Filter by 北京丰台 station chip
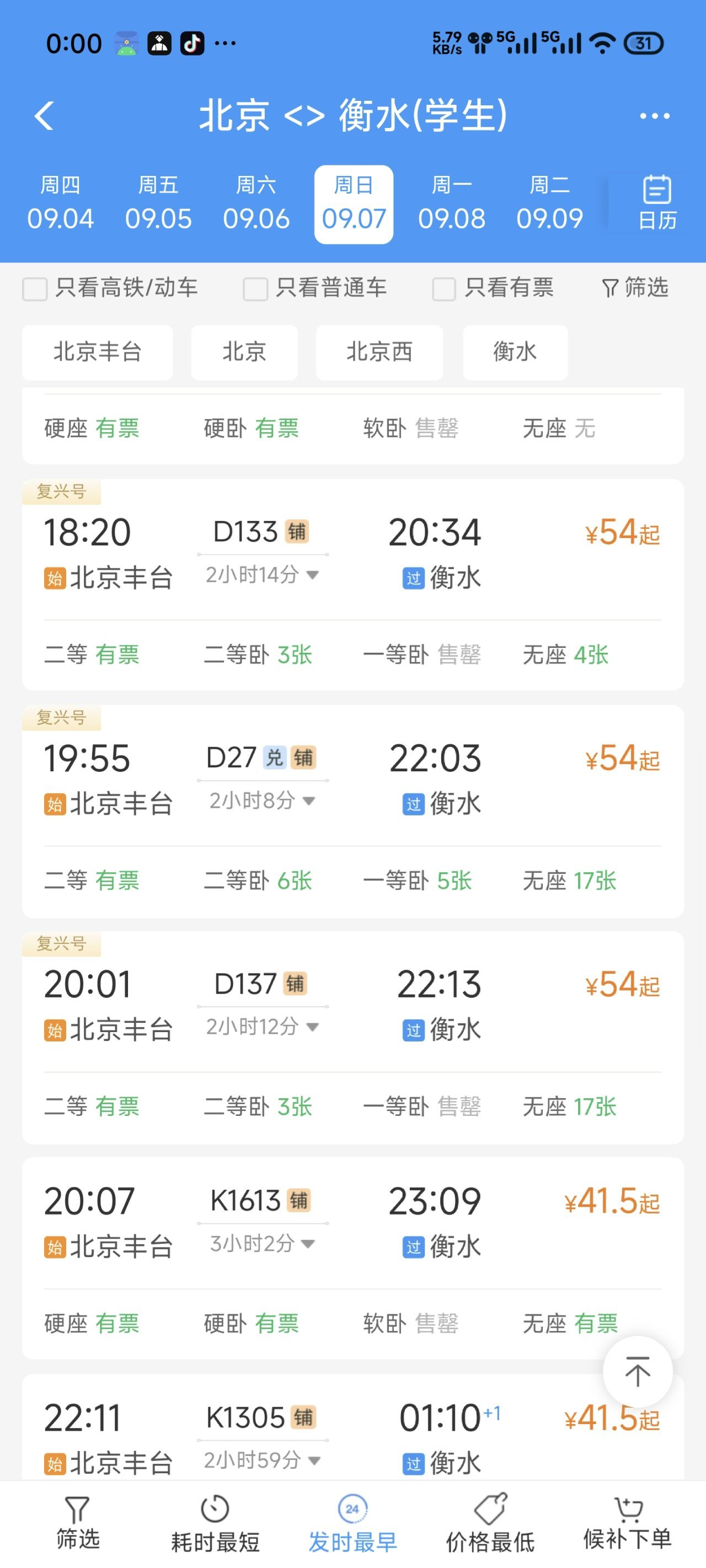The height and width of the screenshot is (1568, 706). (98, 352)
